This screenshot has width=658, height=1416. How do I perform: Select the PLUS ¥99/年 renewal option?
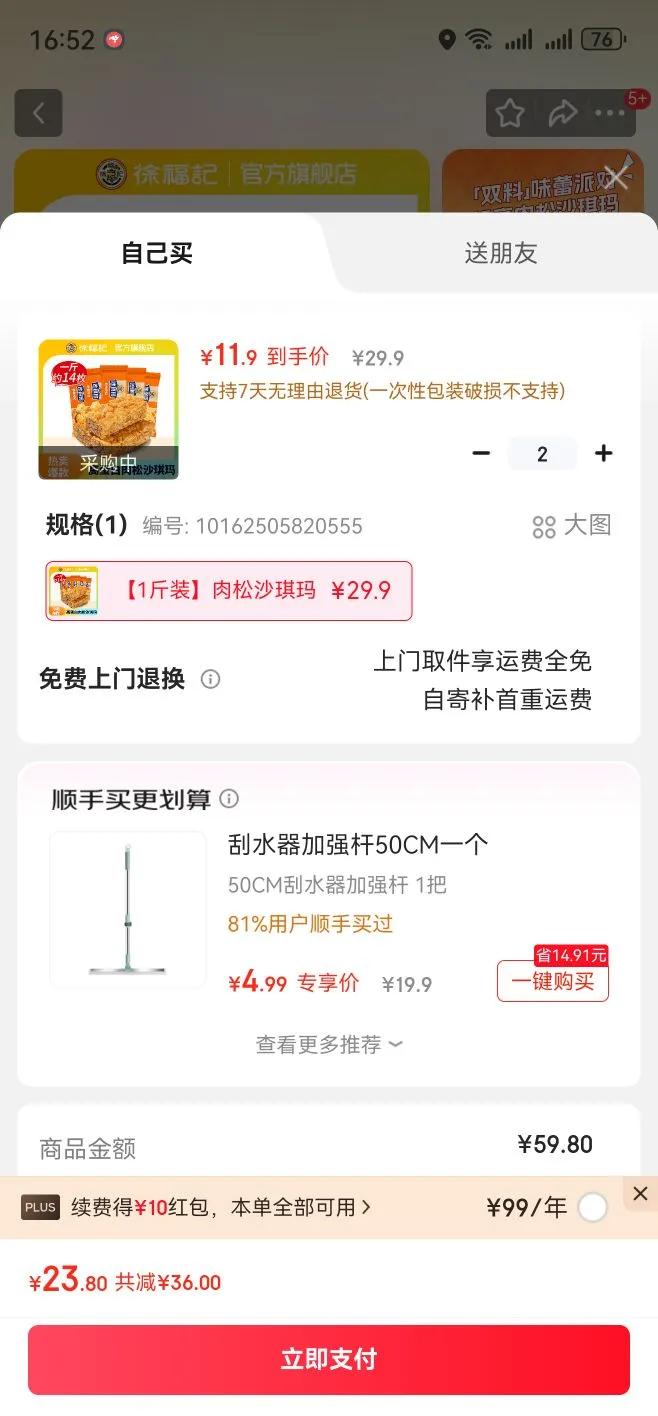coord(592,1208)
